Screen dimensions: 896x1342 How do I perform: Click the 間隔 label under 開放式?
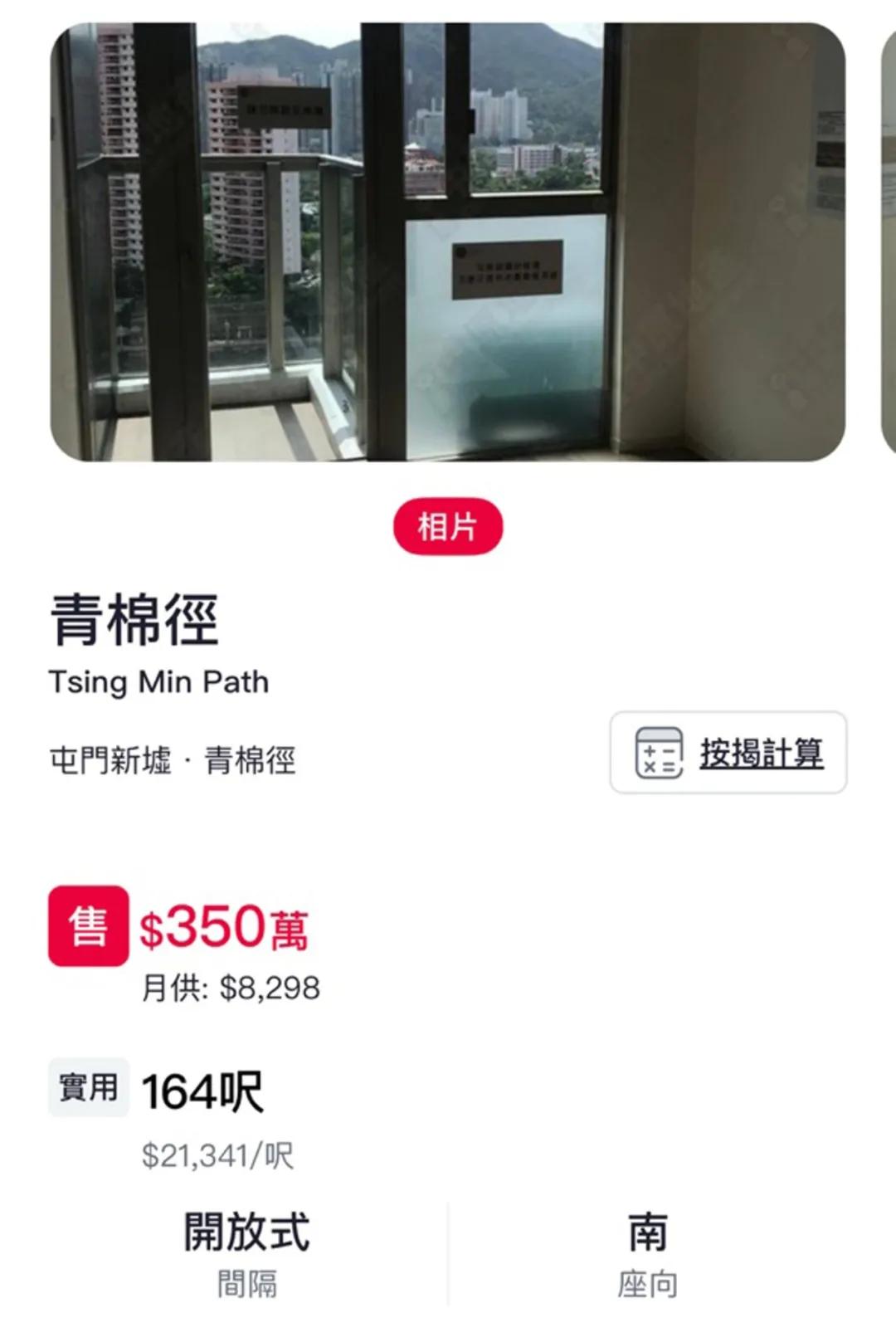tap(245, 1286)
